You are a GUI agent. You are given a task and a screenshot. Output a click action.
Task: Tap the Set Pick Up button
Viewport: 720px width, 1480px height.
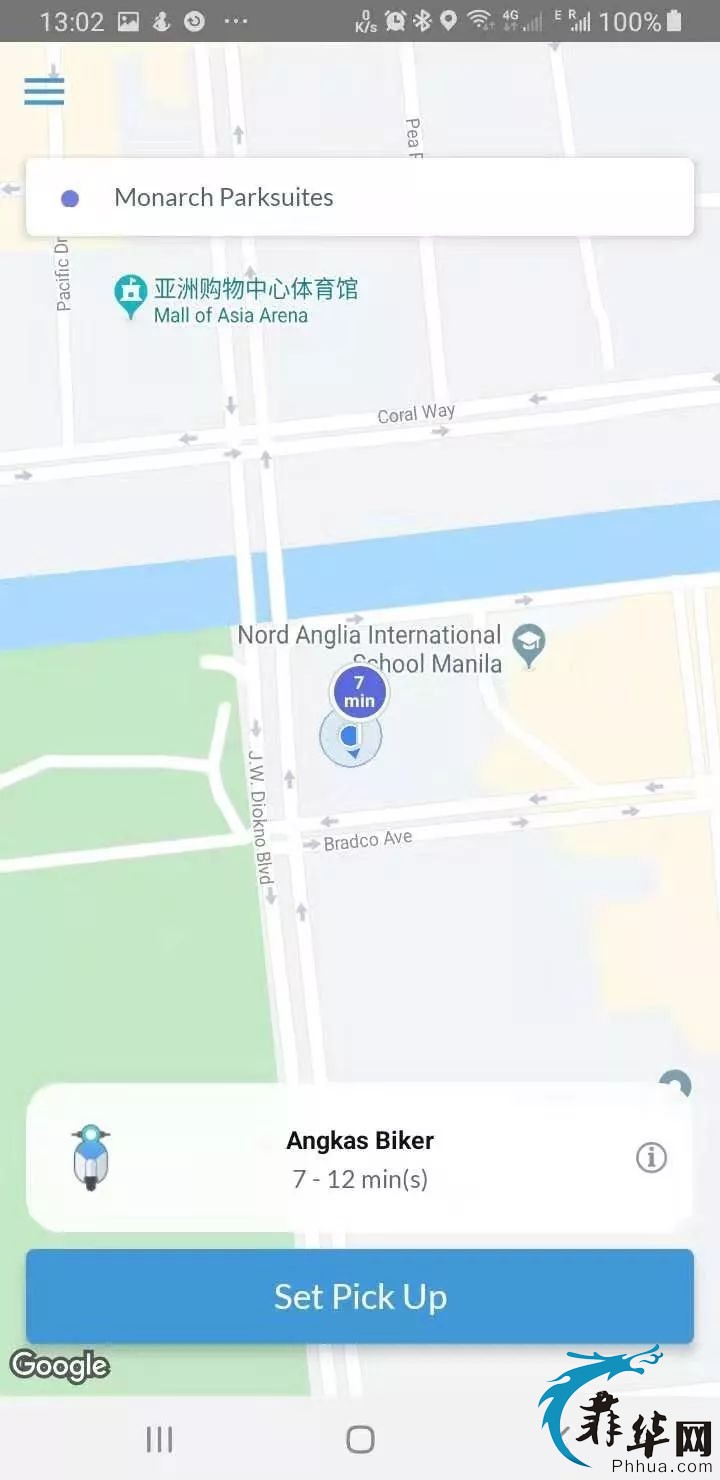pos(360,1296)
